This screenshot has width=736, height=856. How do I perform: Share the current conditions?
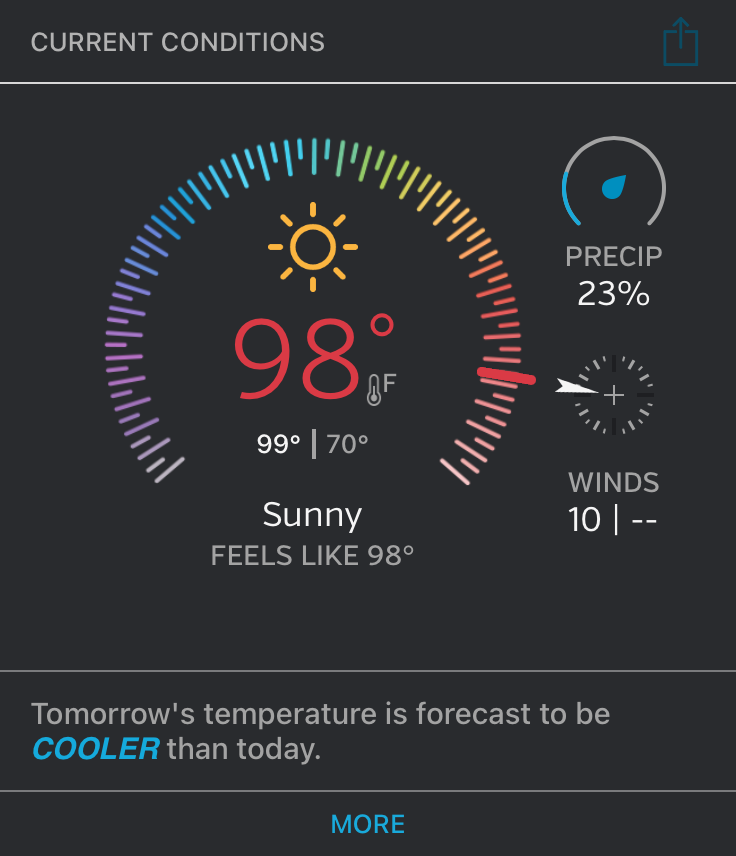pyautogui.click(x=681, y=43)
